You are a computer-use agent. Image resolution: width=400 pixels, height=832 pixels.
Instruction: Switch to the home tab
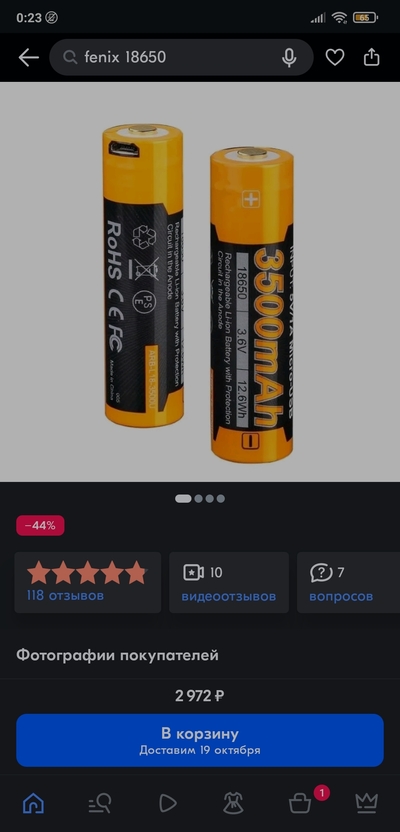coord(33,804)
